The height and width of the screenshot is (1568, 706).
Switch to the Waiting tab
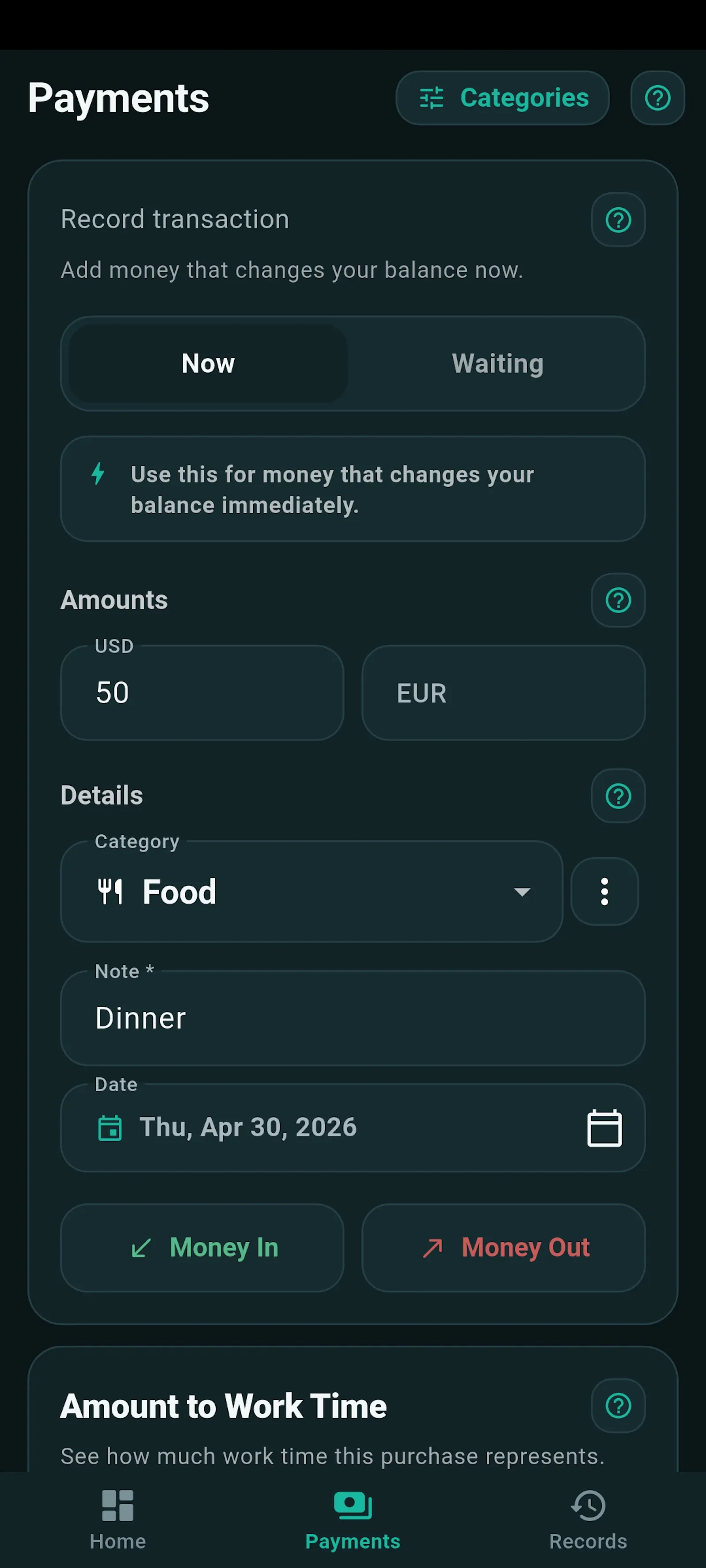tap(497, 363)
